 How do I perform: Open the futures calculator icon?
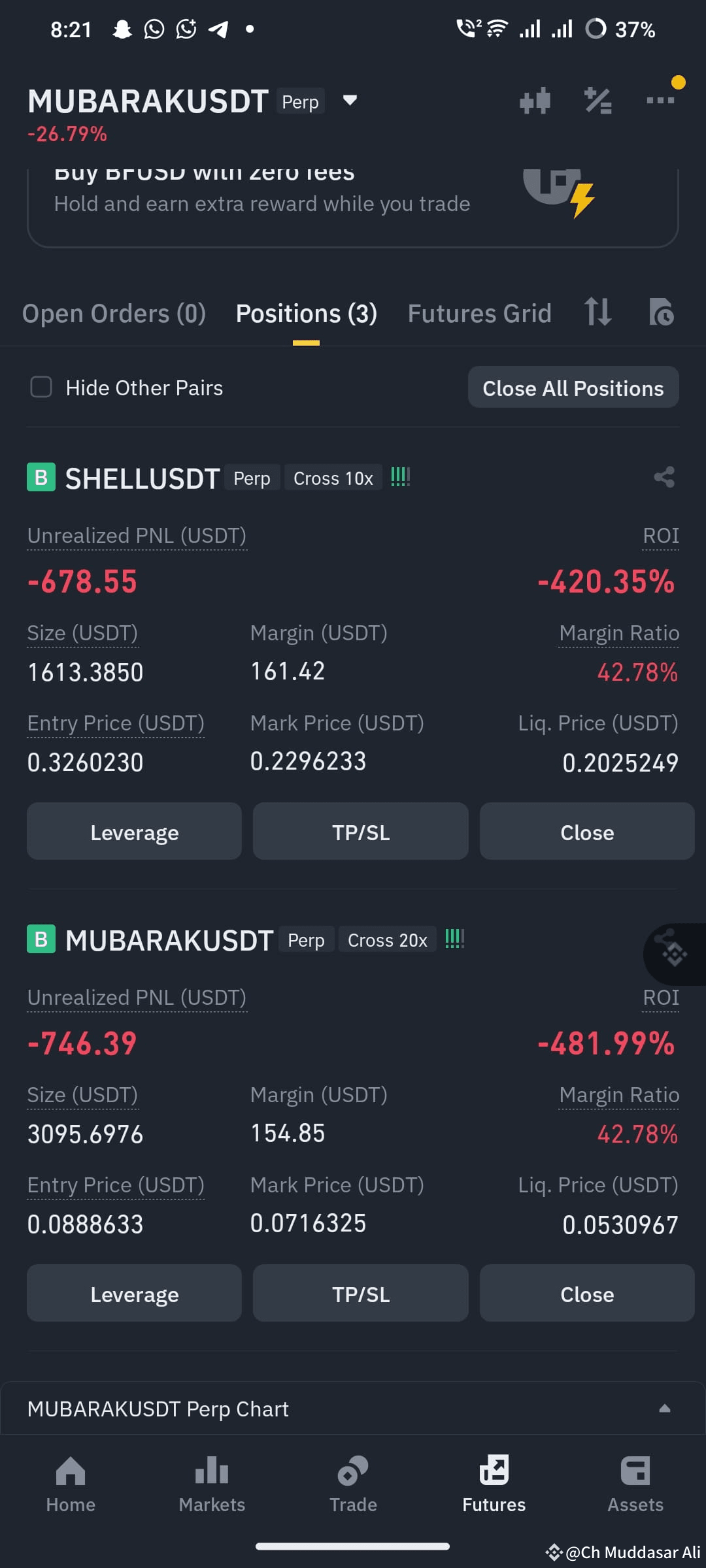[598, 100]
